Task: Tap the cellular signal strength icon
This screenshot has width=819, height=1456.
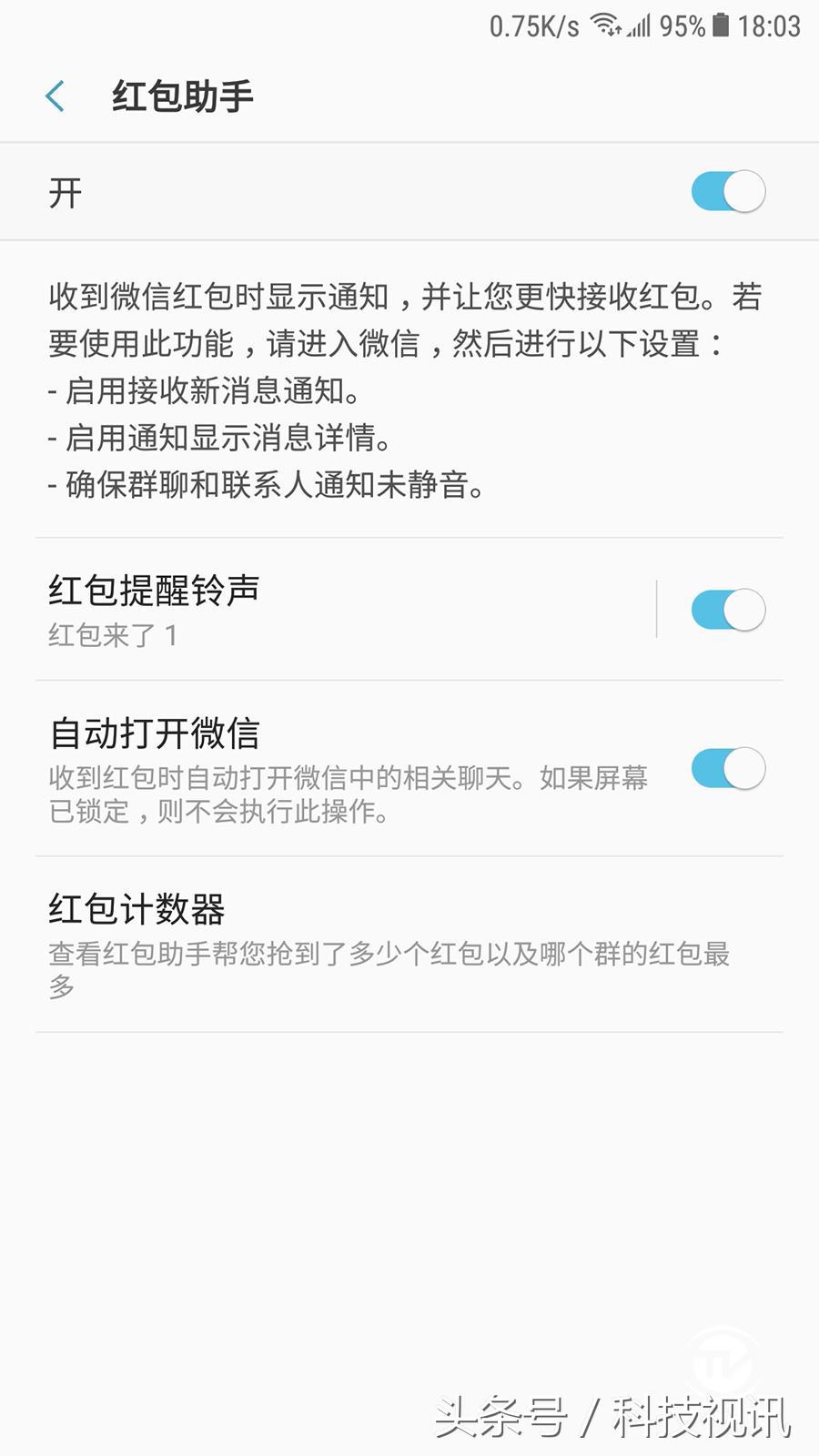Action: [x=639, y=26]
